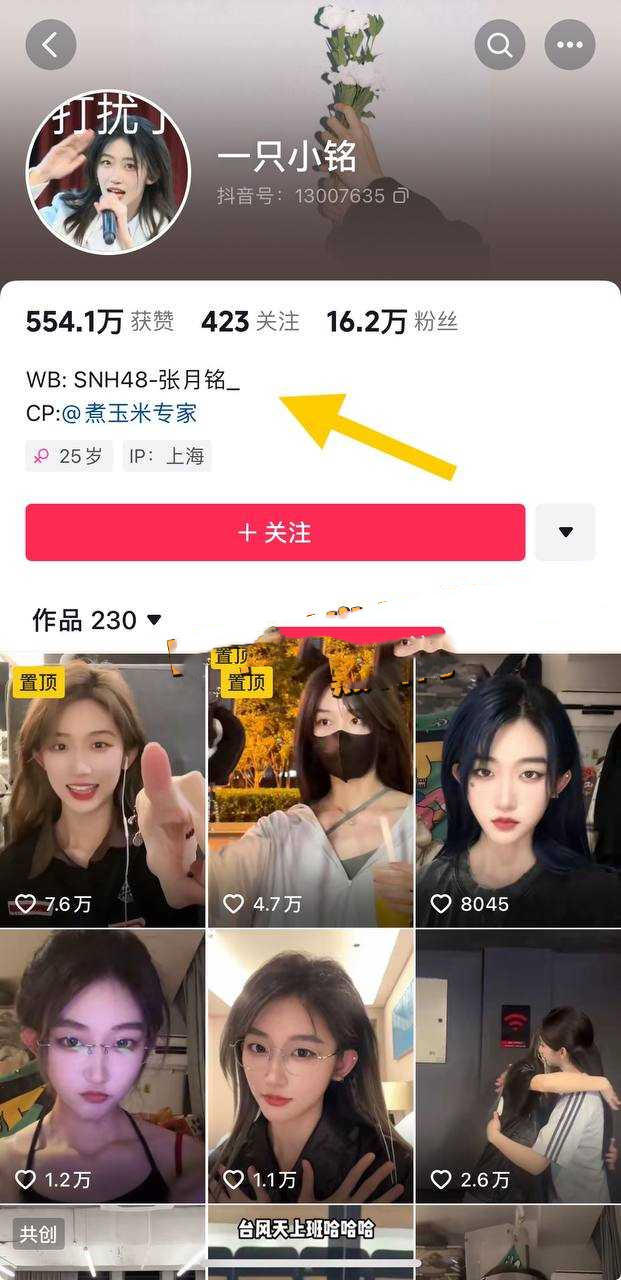Go back using the top-left arrow
621x1280 pixels.
[x=51, y=45]
